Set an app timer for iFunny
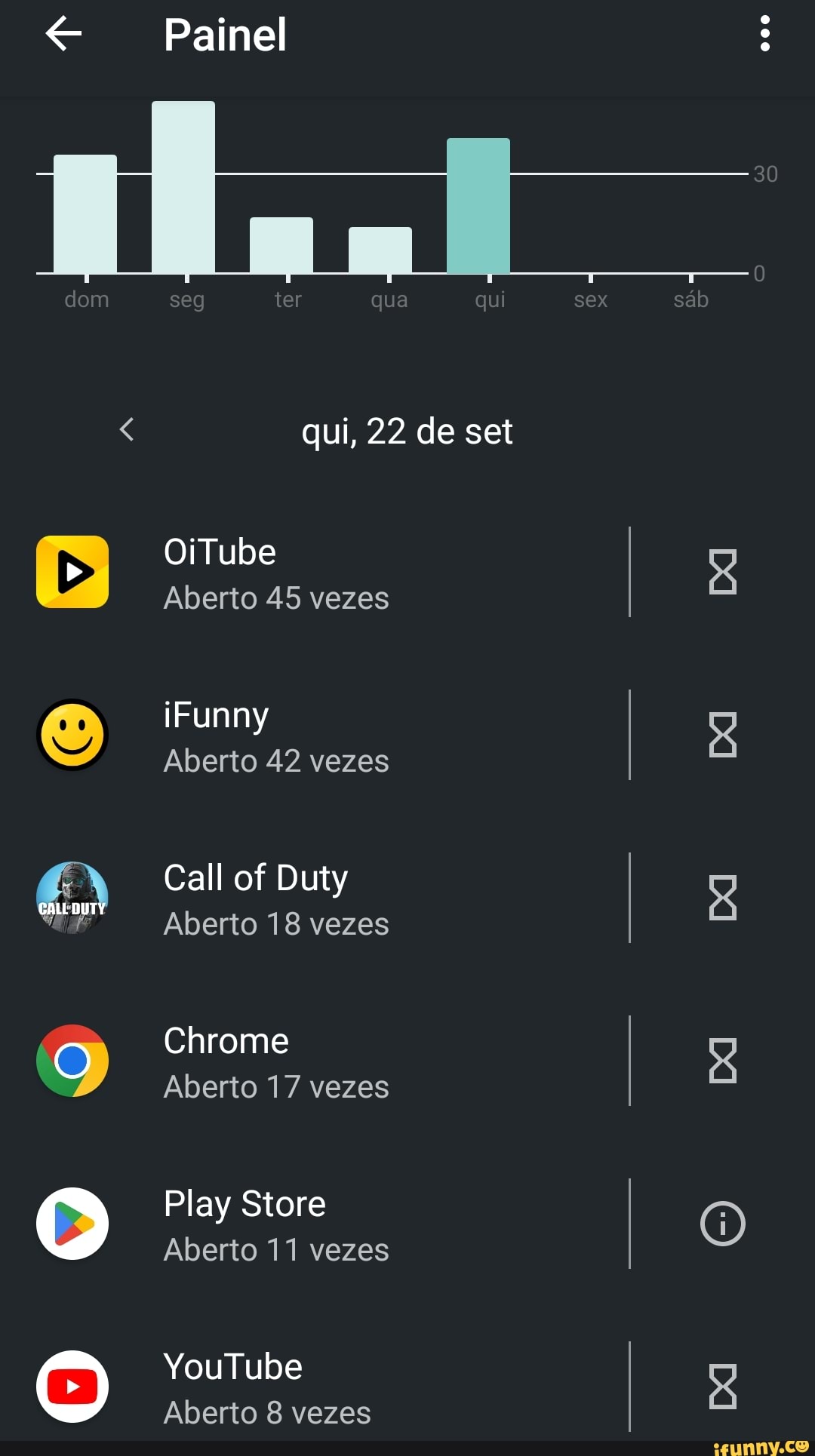 723,736
